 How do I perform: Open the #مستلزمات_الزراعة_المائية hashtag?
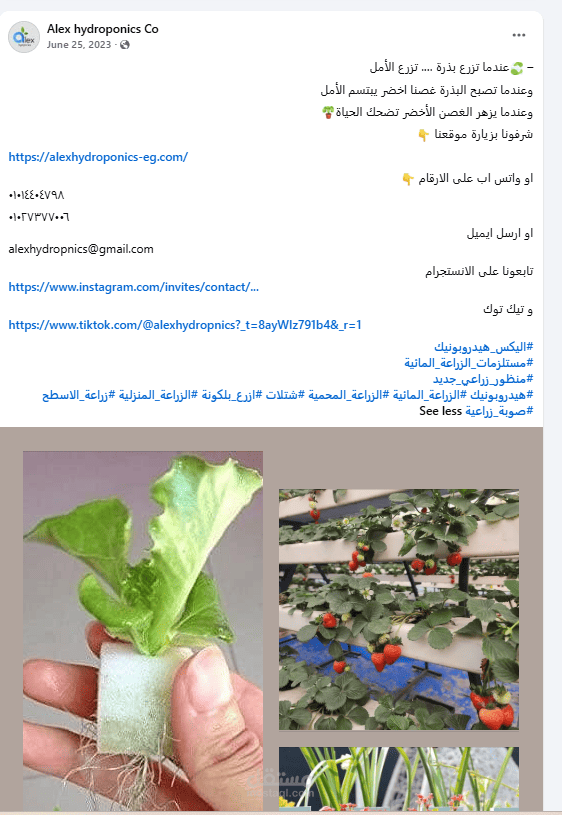(x=469, y=363)
